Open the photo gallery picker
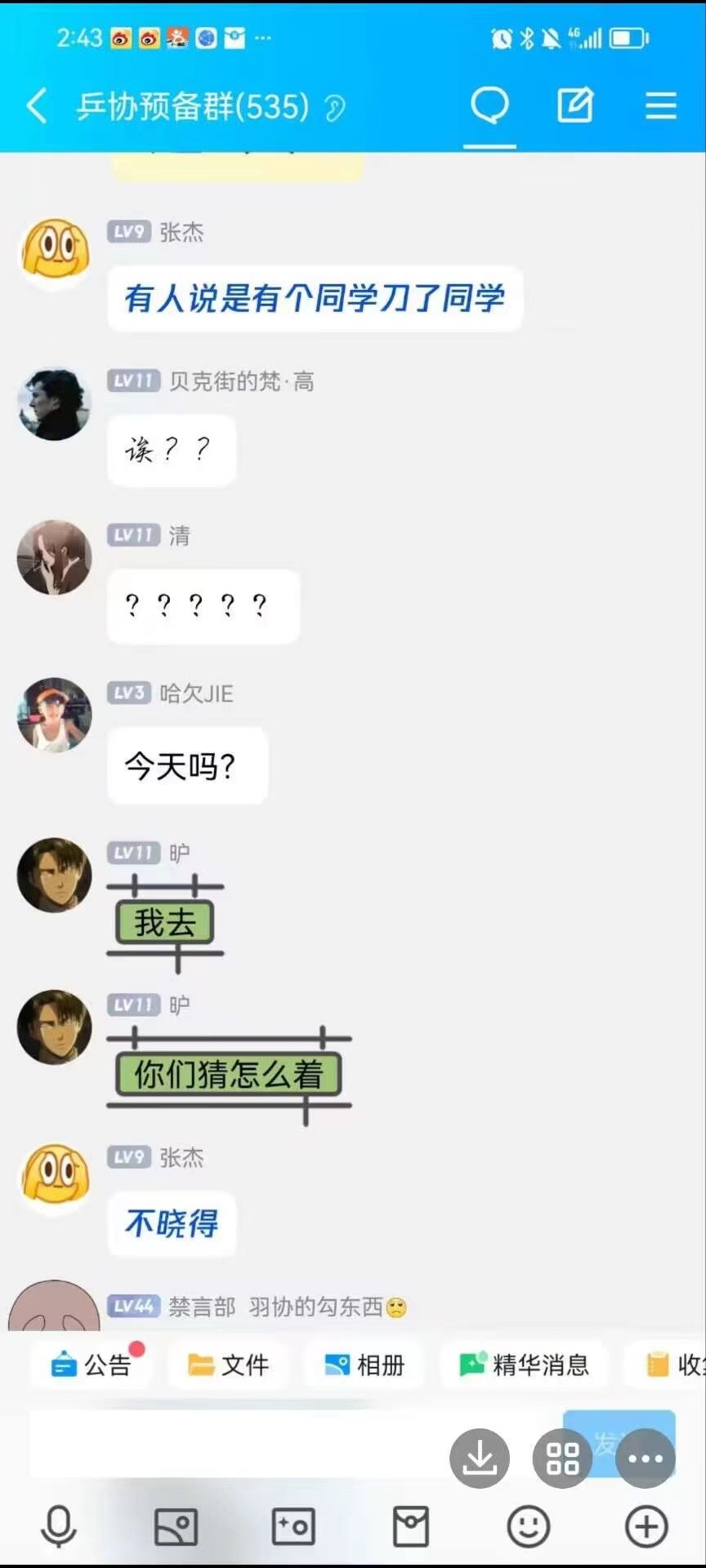This screenshot has width=706, height=1568. click(x=176, y=1526)
